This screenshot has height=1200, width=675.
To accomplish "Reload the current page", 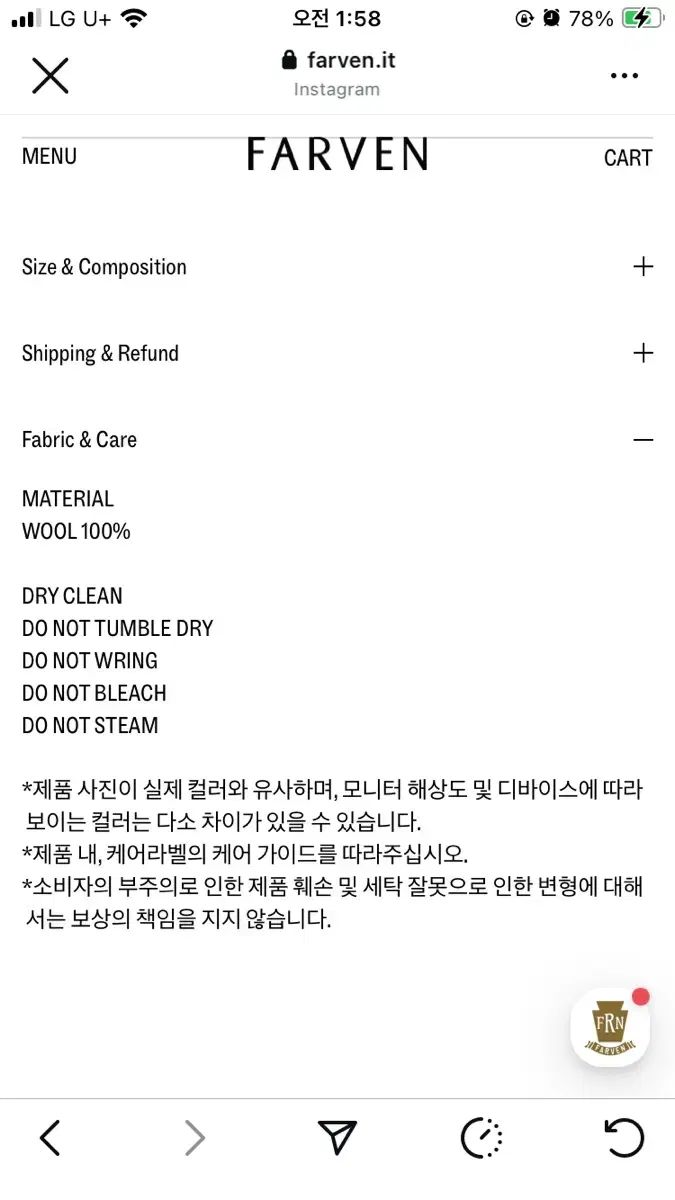I will click(624, 1138).
